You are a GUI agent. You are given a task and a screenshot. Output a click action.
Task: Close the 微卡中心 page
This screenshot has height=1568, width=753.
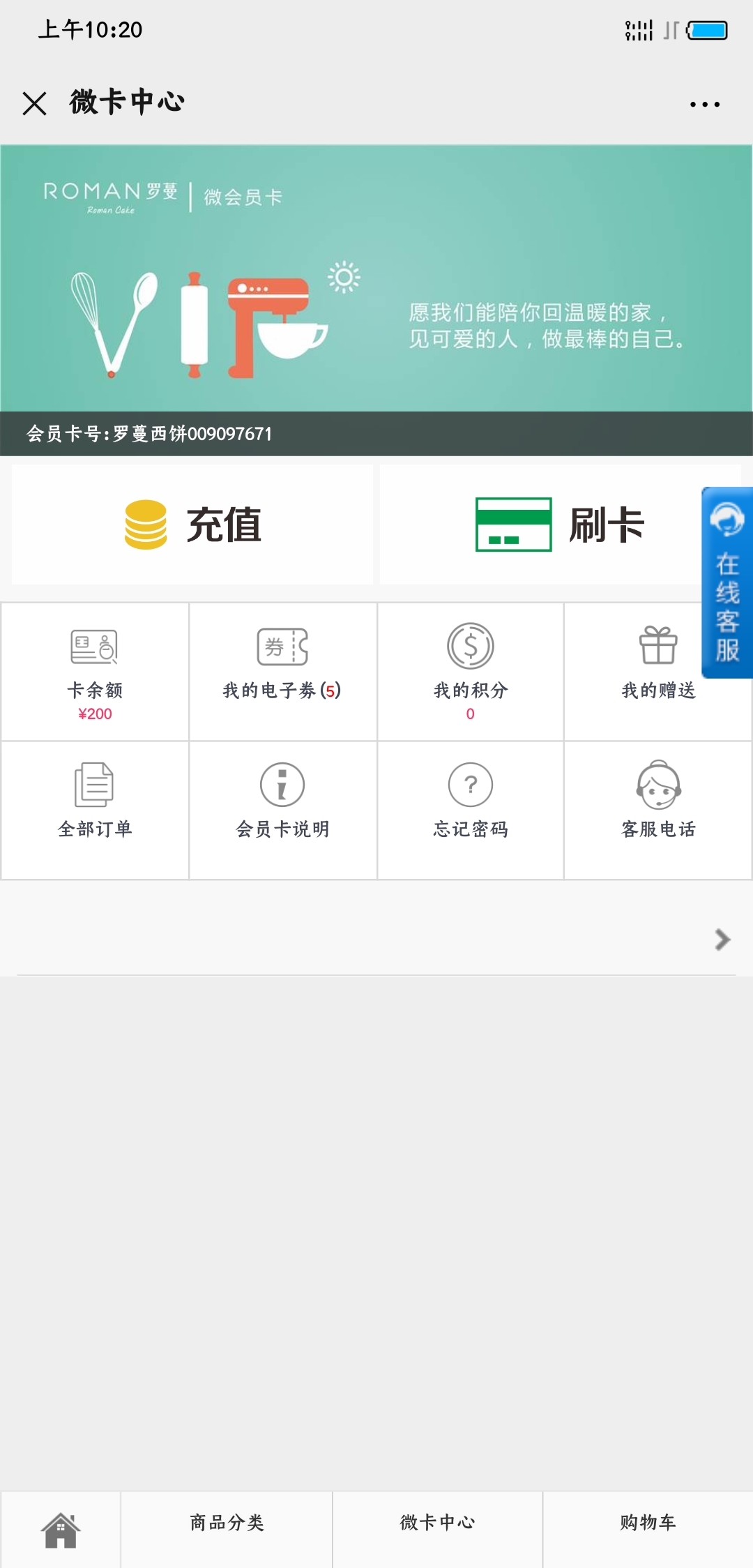point(34,103)
